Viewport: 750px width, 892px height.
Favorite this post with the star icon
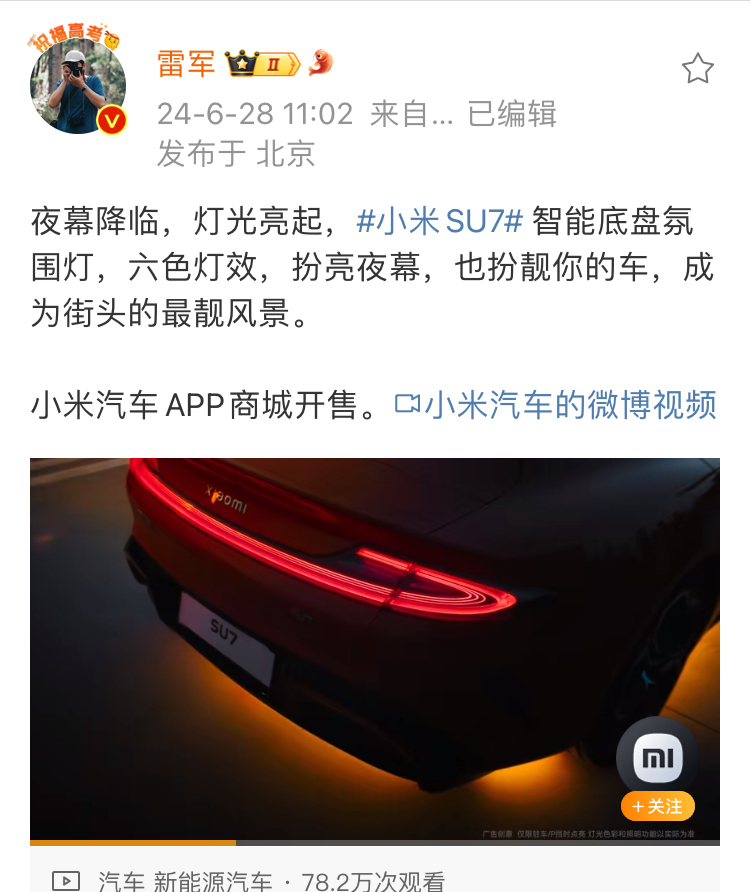[697, 69]
